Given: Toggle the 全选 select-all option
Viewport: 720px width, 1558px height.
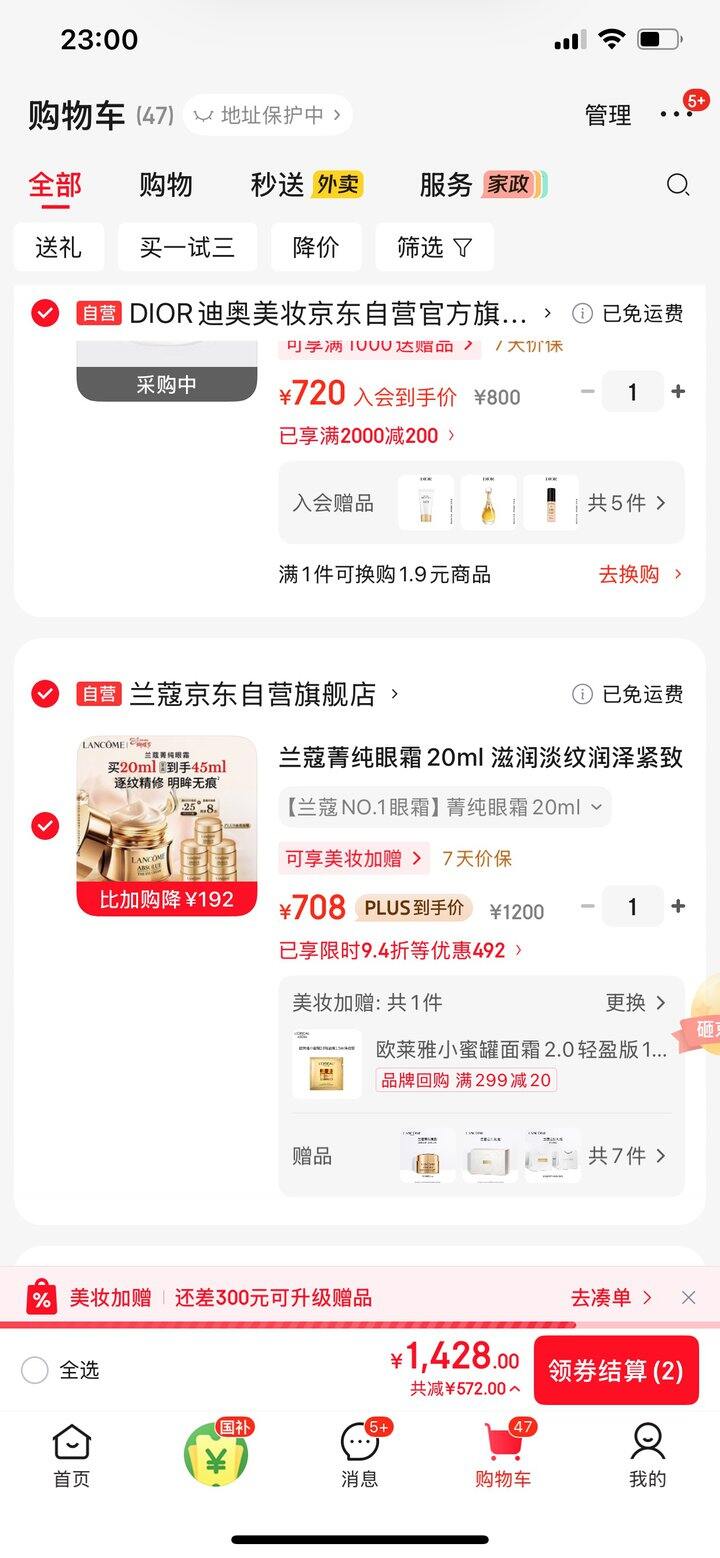Looking at the screenshot, I should coord(35,1370).
